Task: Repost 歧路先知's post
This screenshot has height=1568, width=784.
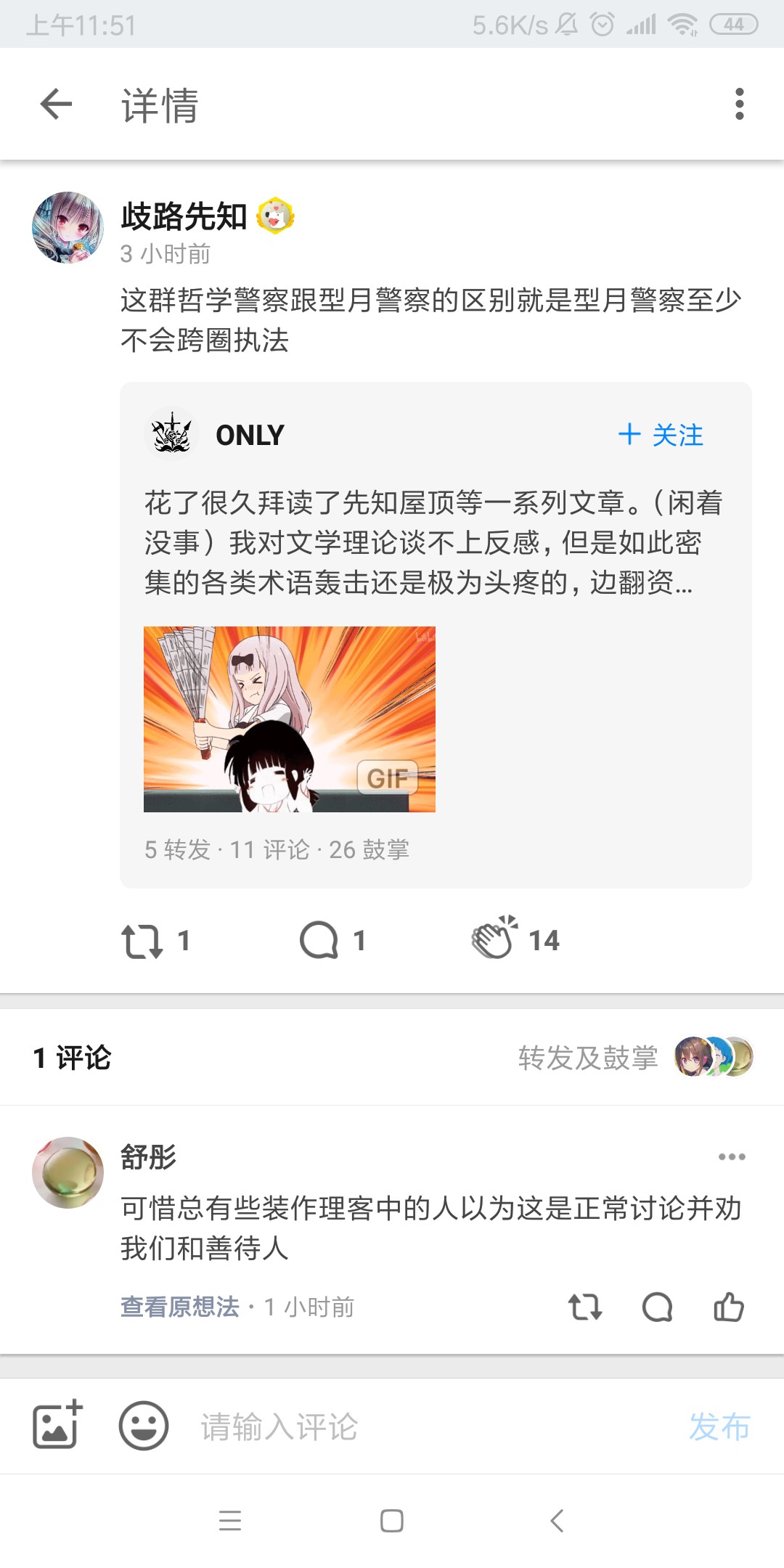Action: pyautogui.click(x=154, y=941)
